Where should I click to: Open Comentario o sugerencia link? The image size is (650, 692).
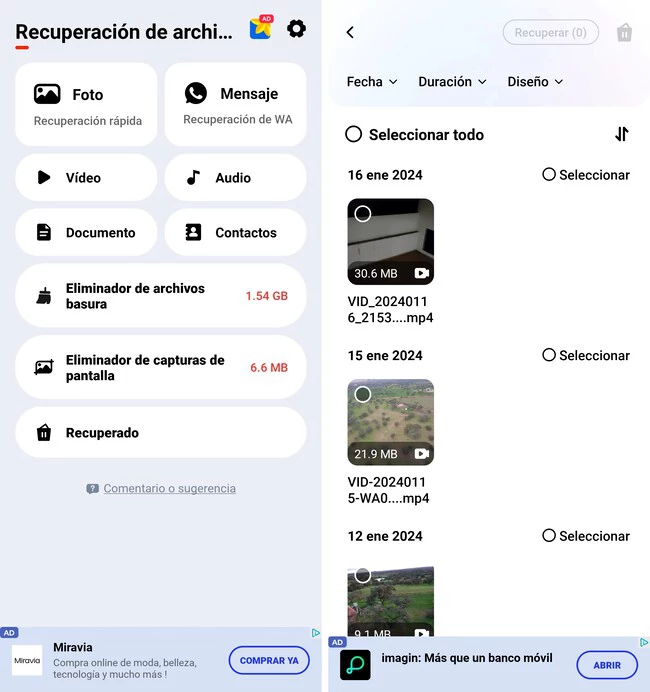[169, 489]
